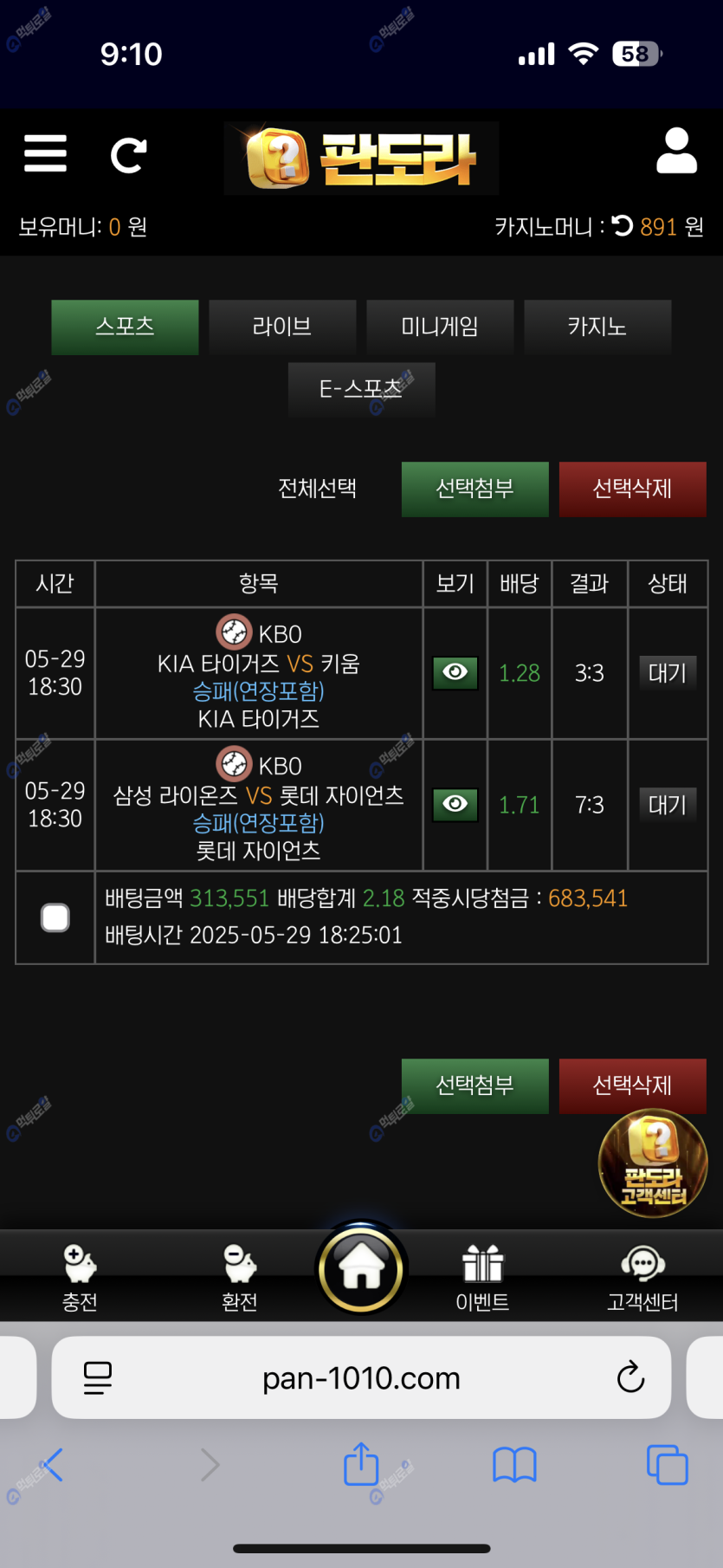
Task: Select the E-스포츠 tab
Action: tap(361, 390)
